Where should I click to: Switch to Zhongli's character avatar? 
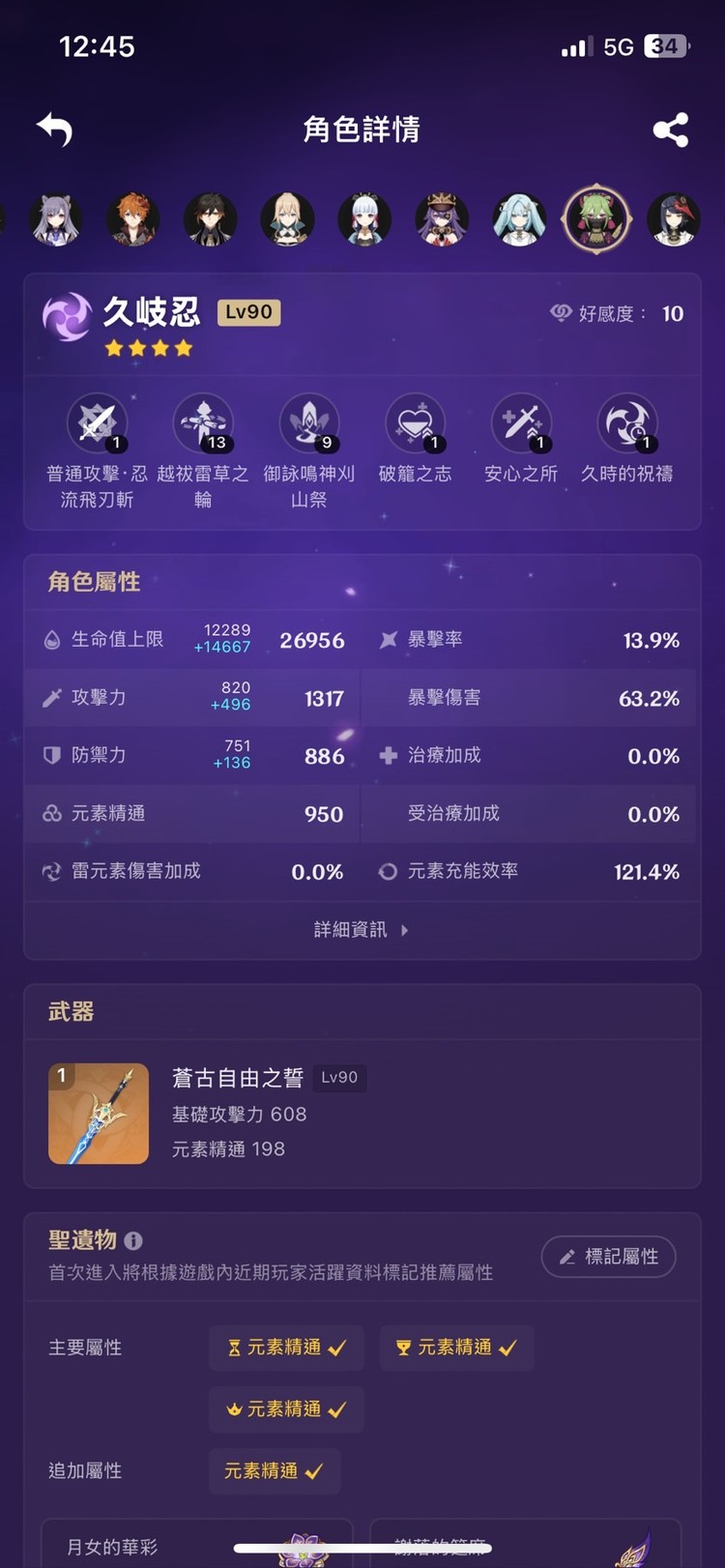point(210,219)
